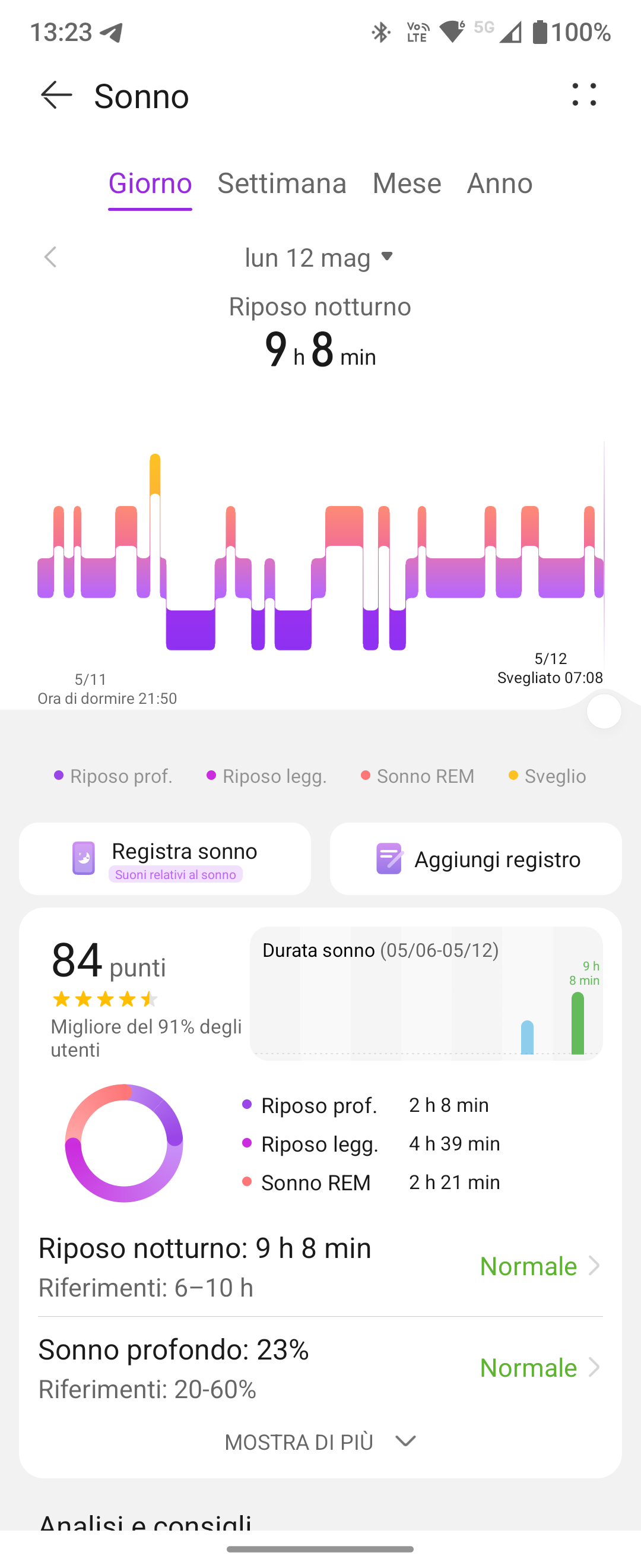Open Riposo notturno 9 h 8 min details

point(320,1267)
